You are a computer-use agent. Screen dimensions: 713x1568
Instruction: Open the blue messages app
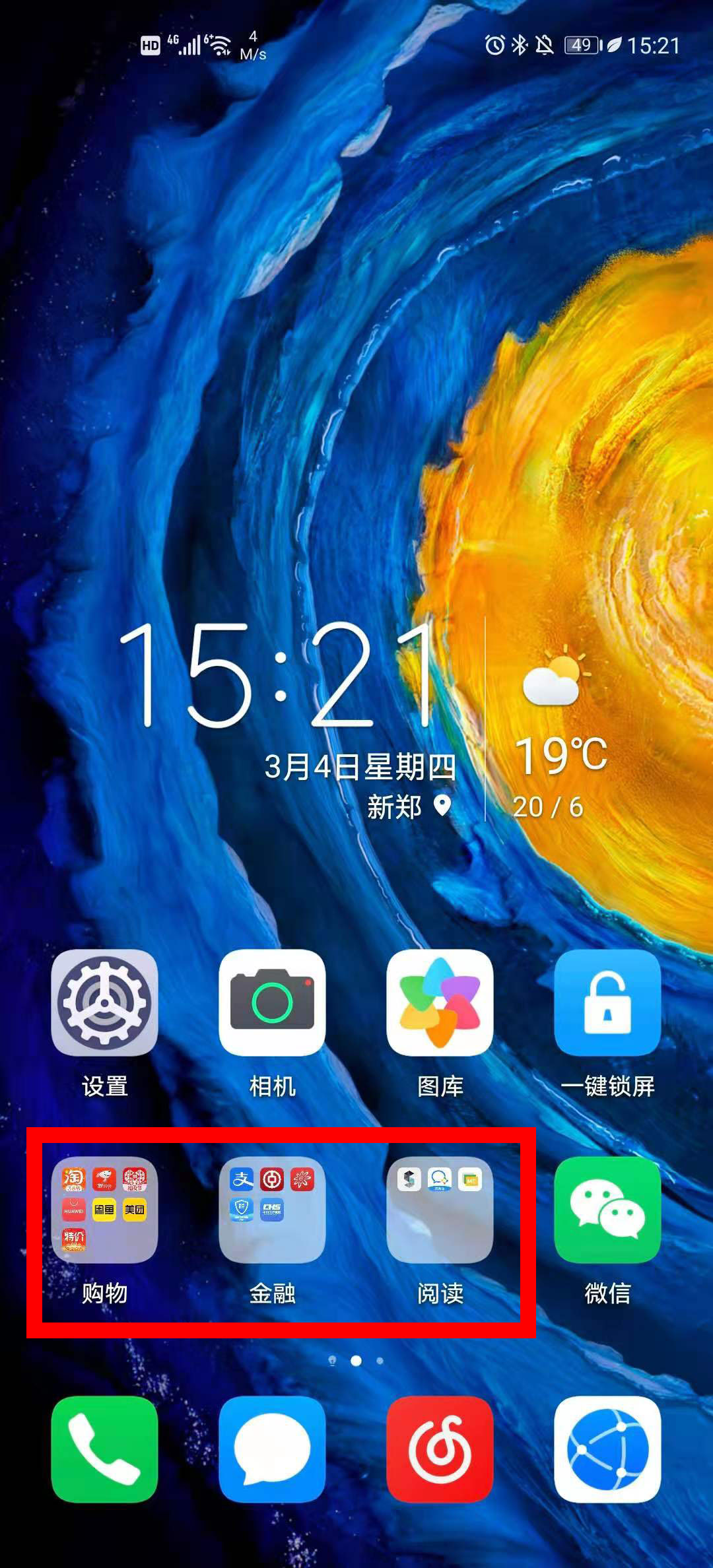pos(272,1449)
